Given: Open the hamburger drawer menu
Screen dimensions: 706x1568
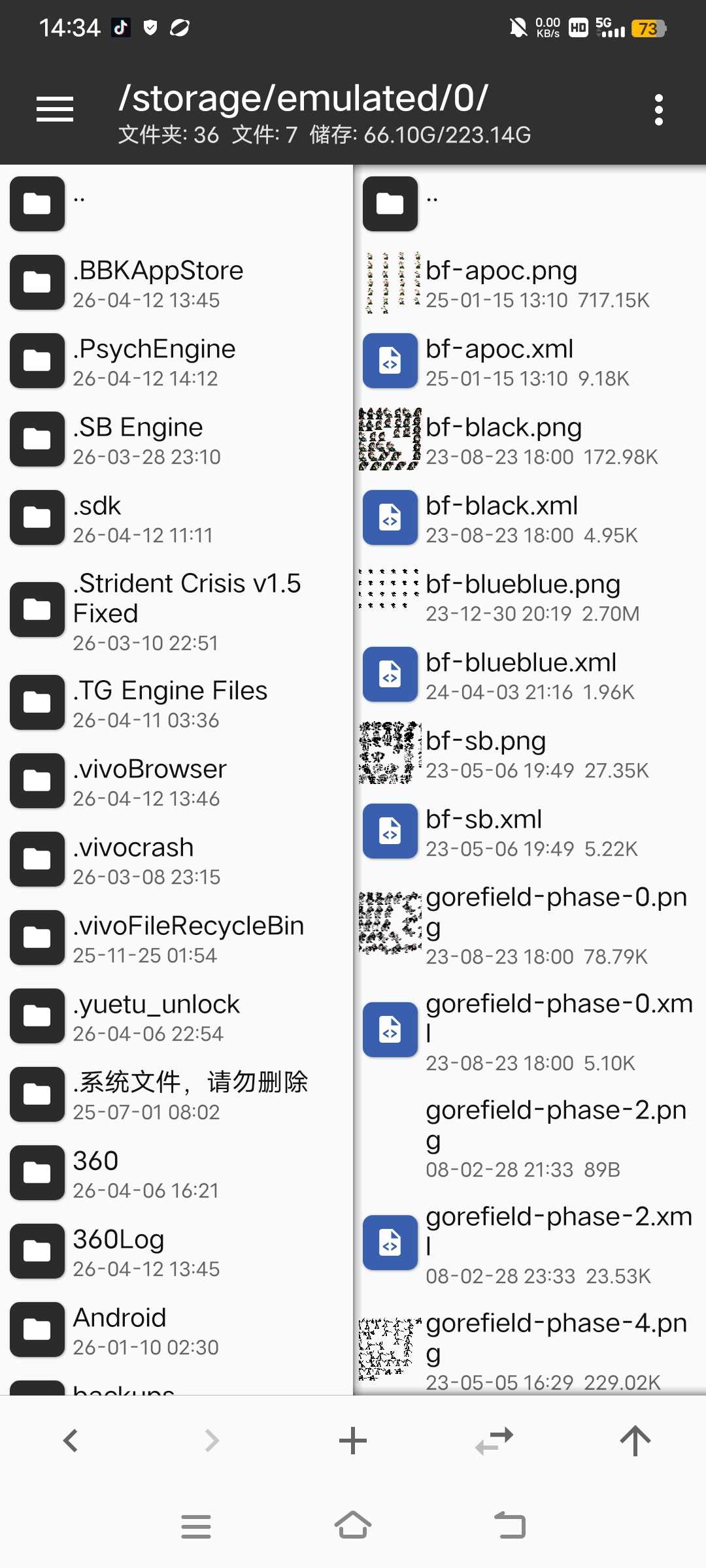Looking at the screenshot, I should point(55,109).
